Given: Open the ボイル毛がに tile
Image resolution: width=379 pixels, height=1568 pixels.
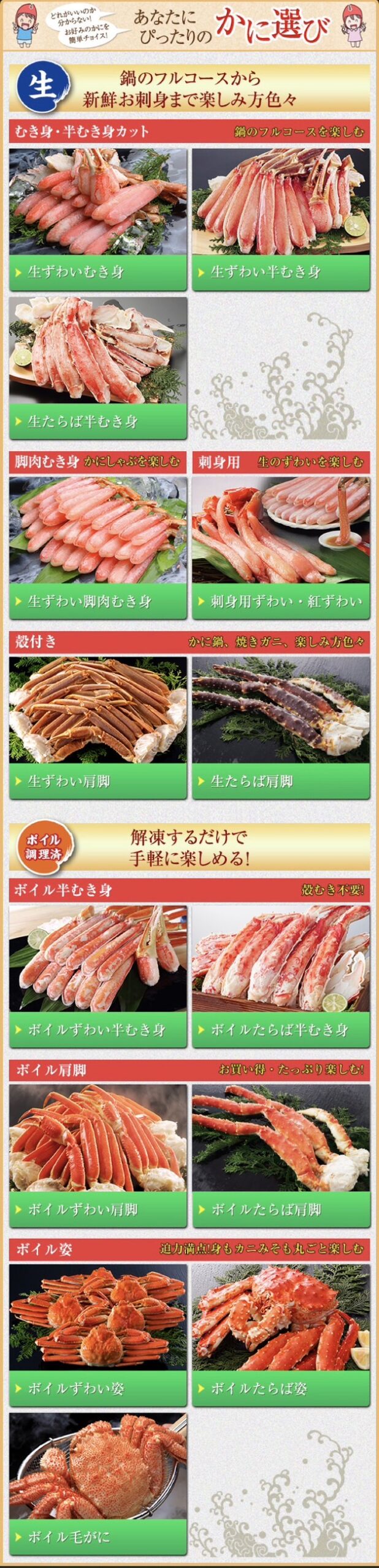Looking at the screenshot, I should 98,1483.
